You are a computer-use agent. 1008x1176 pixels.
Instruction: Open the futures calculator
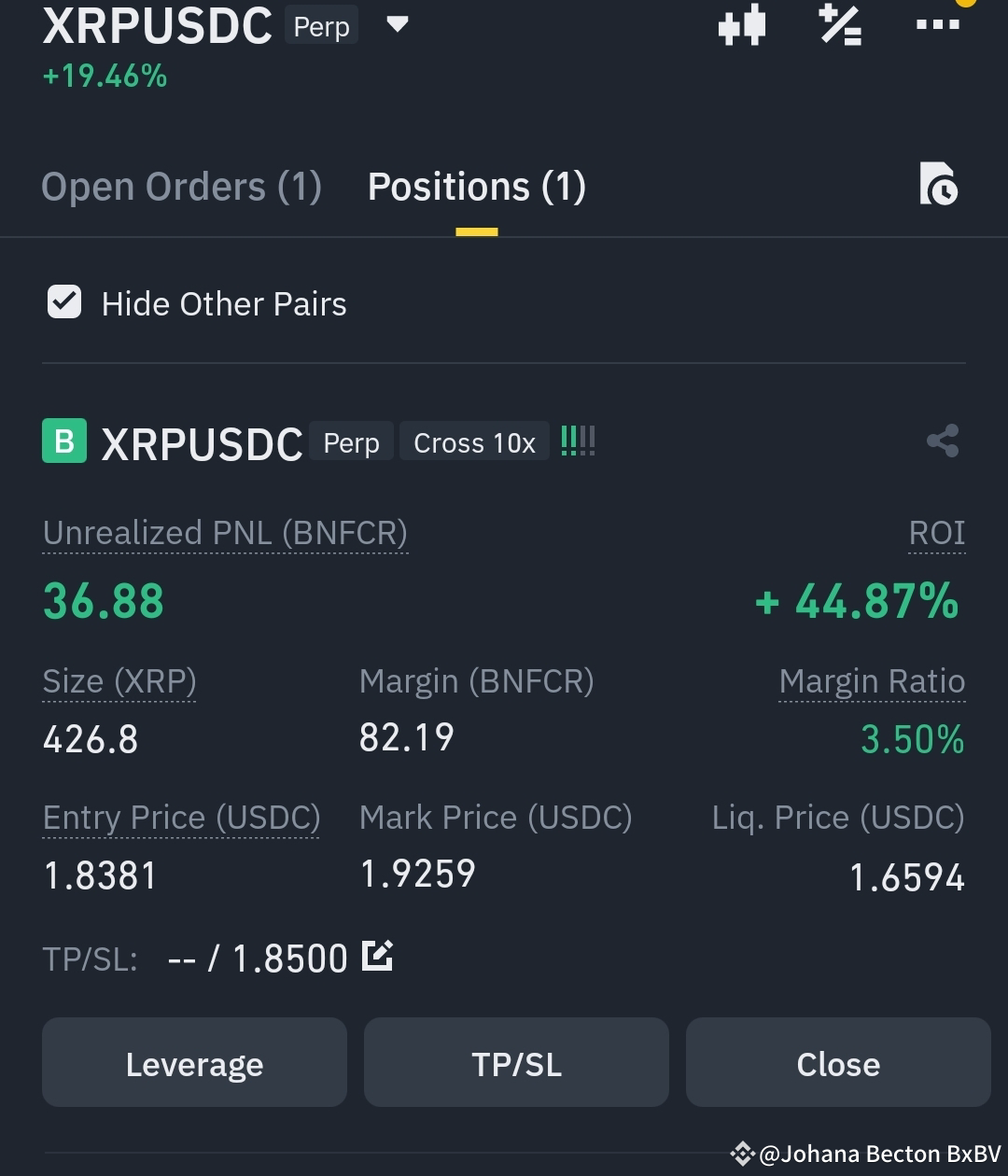tap(838, 25)
